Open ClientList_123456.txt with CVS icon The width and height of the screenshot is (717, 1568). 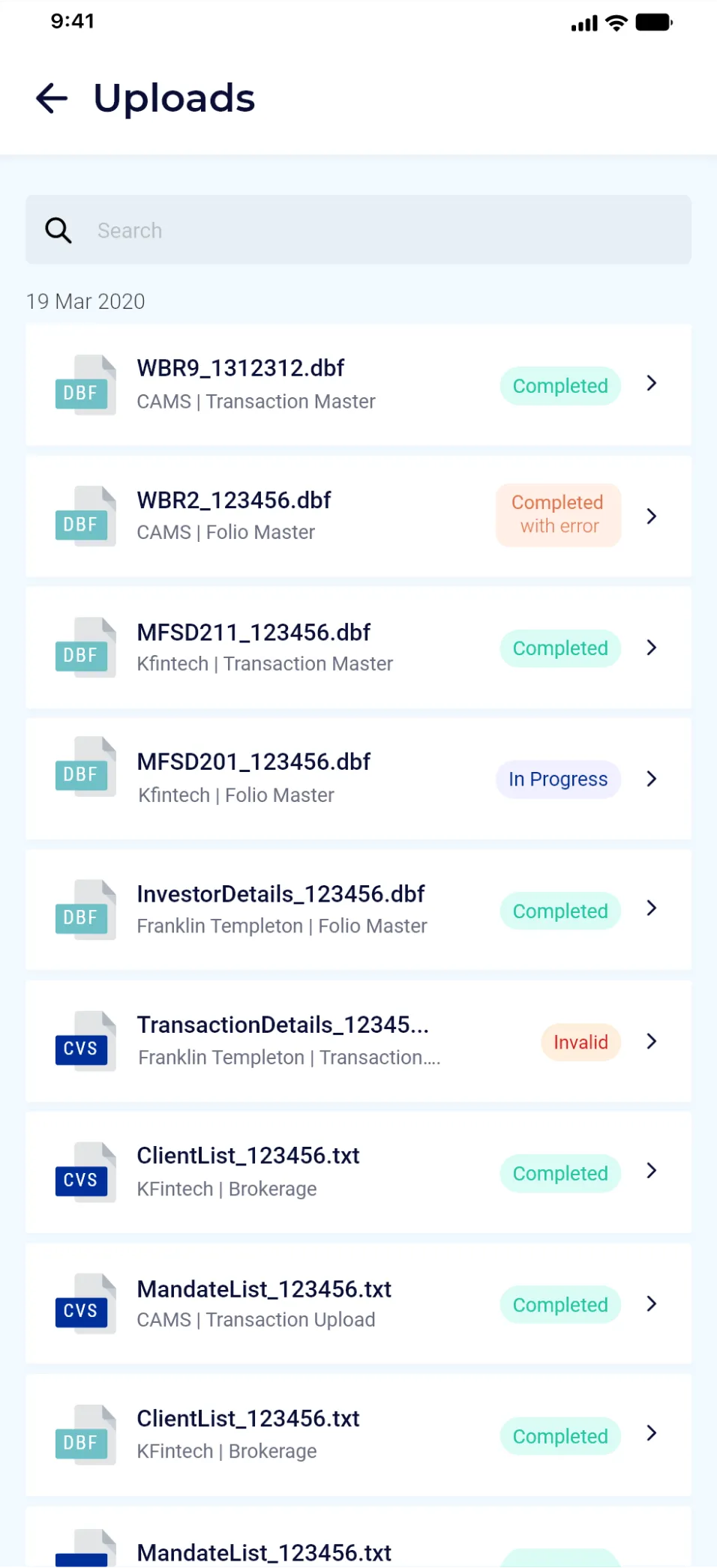[x=358, y=1172]
